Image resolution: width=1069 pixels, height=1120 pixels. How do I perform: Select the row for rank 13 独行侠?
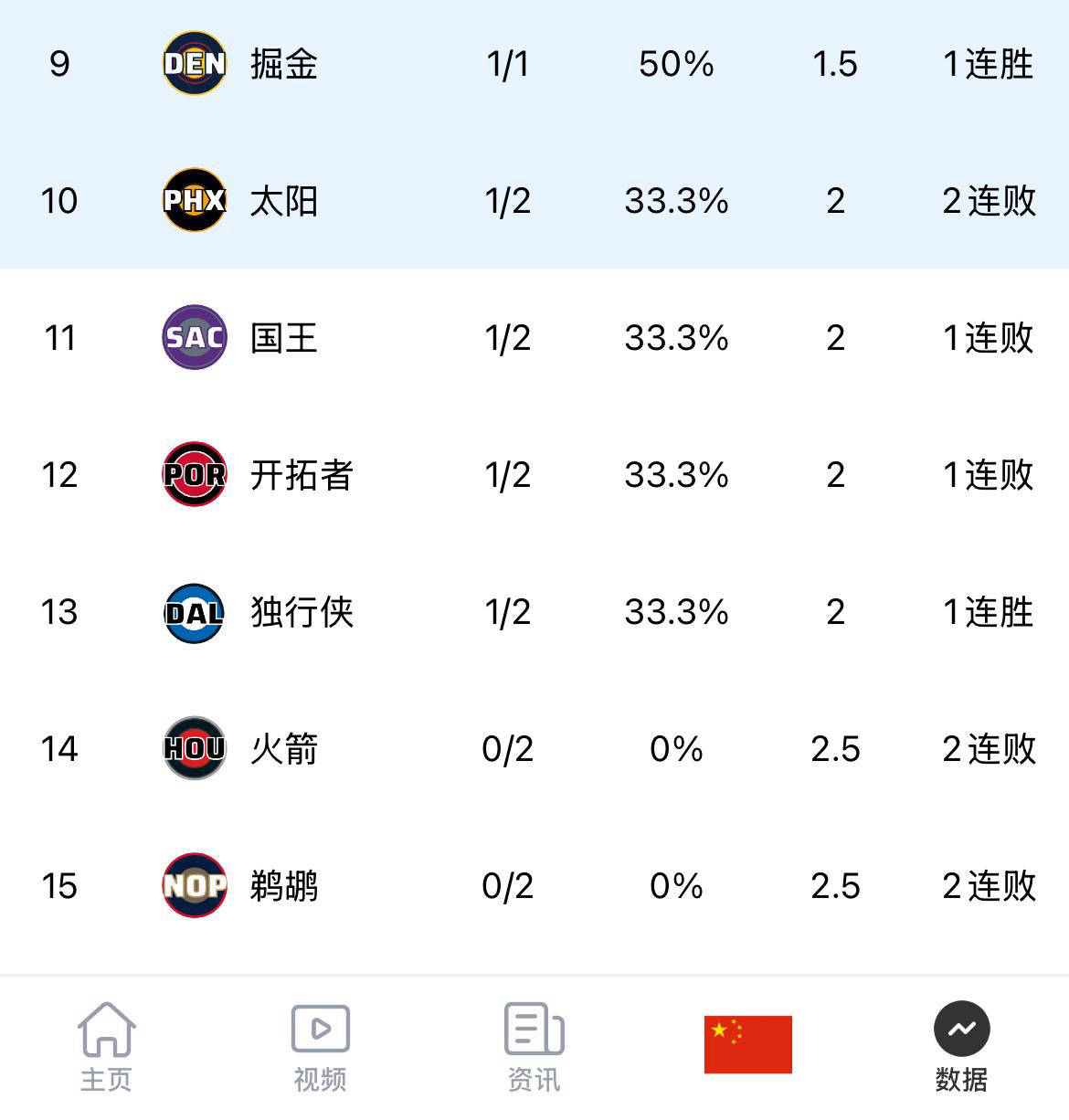(x=534, y=612)
